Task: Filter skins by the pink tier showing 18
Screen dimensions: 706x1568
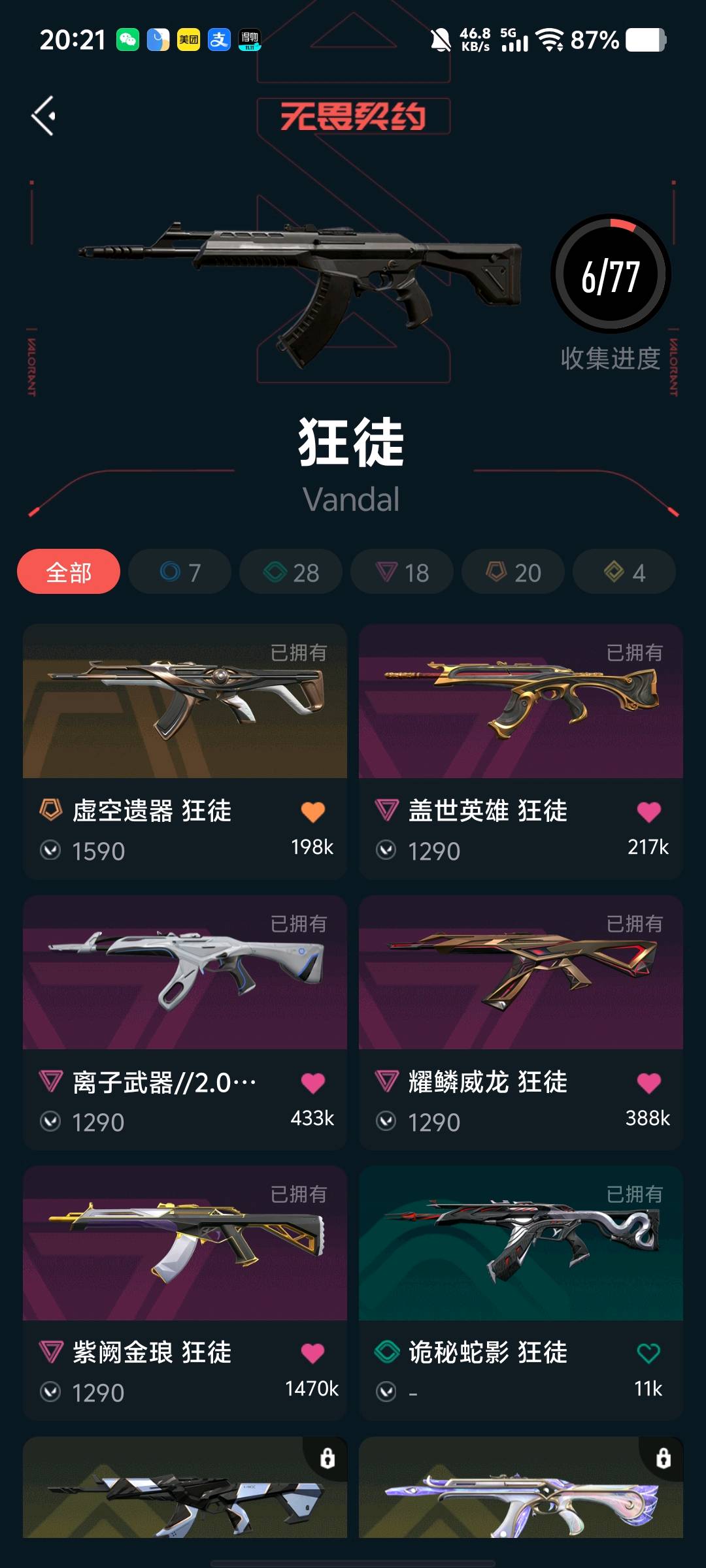Action: [x=402, y=572]
